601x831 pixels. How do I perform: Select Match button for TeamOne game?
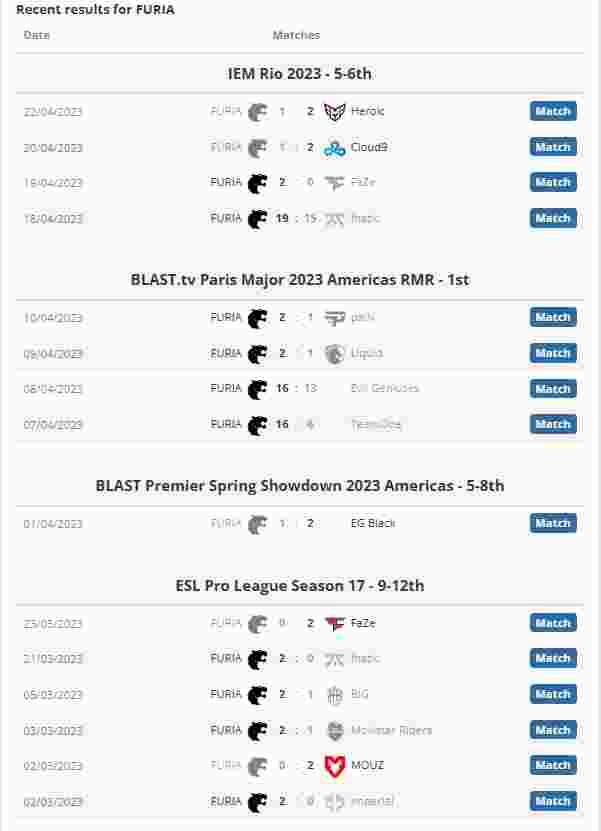click(x=553, y=424)
